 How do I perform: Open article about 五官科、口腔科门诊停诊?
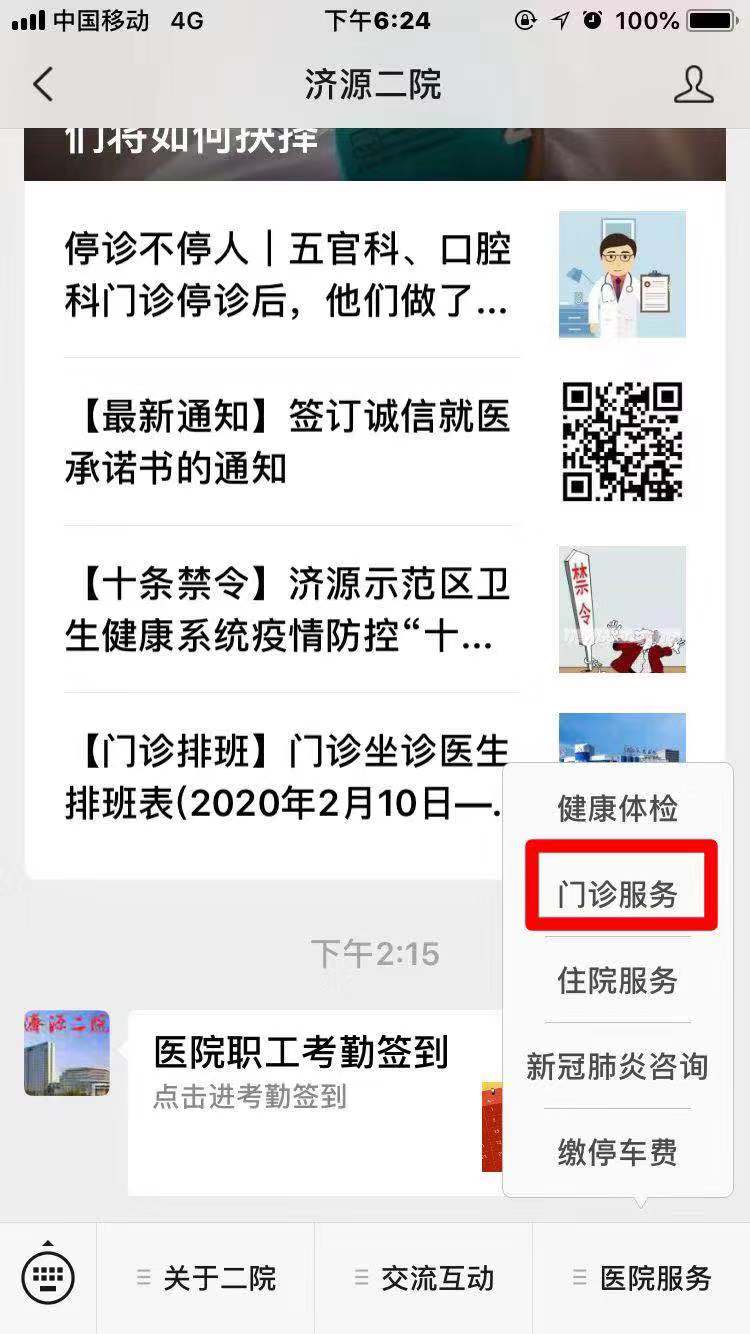pyautogui.click(x=290, y=274)
